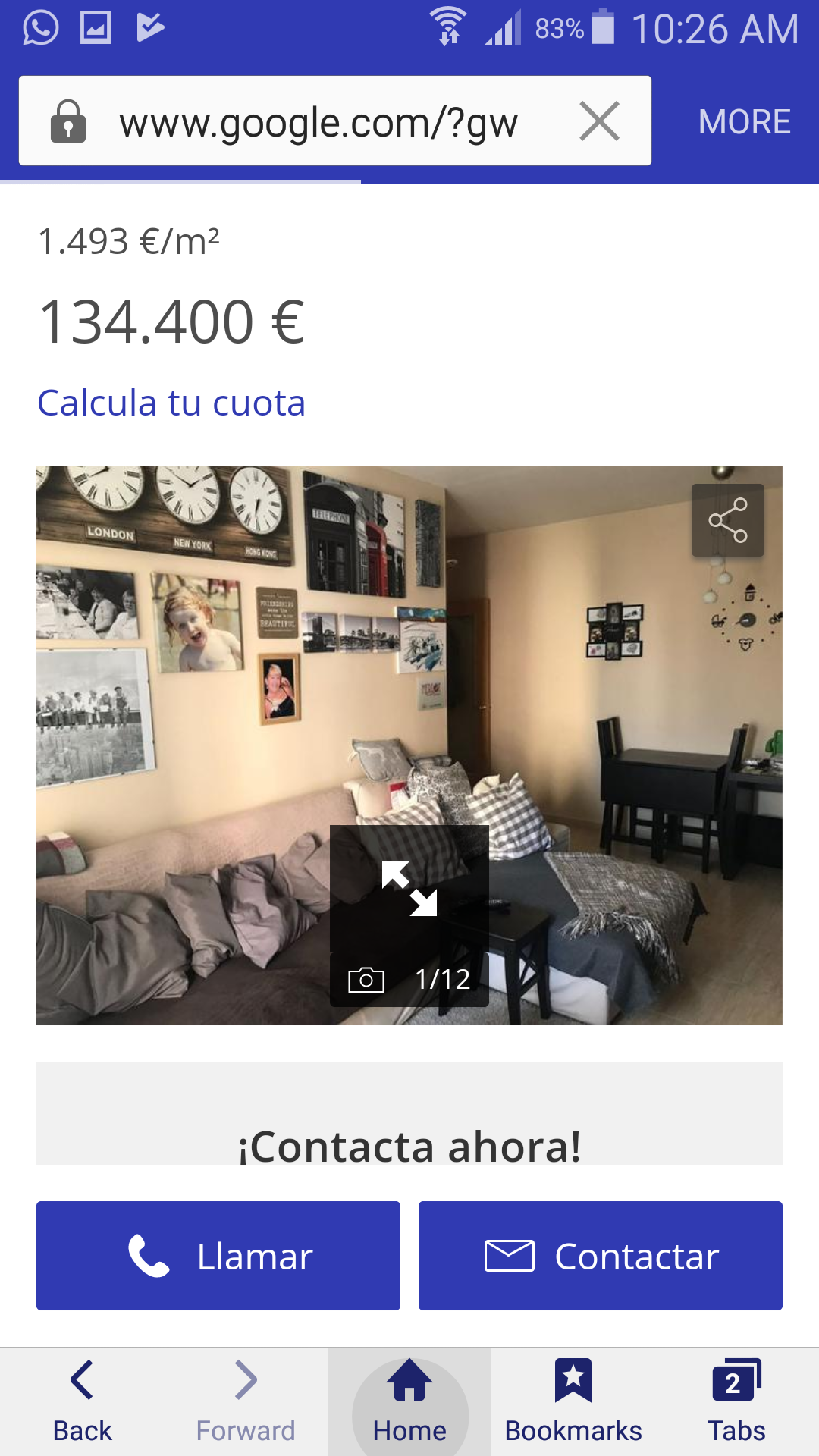Go to the browser Home page
The width and height of the screenshot is (819, 1456).
409,1401
